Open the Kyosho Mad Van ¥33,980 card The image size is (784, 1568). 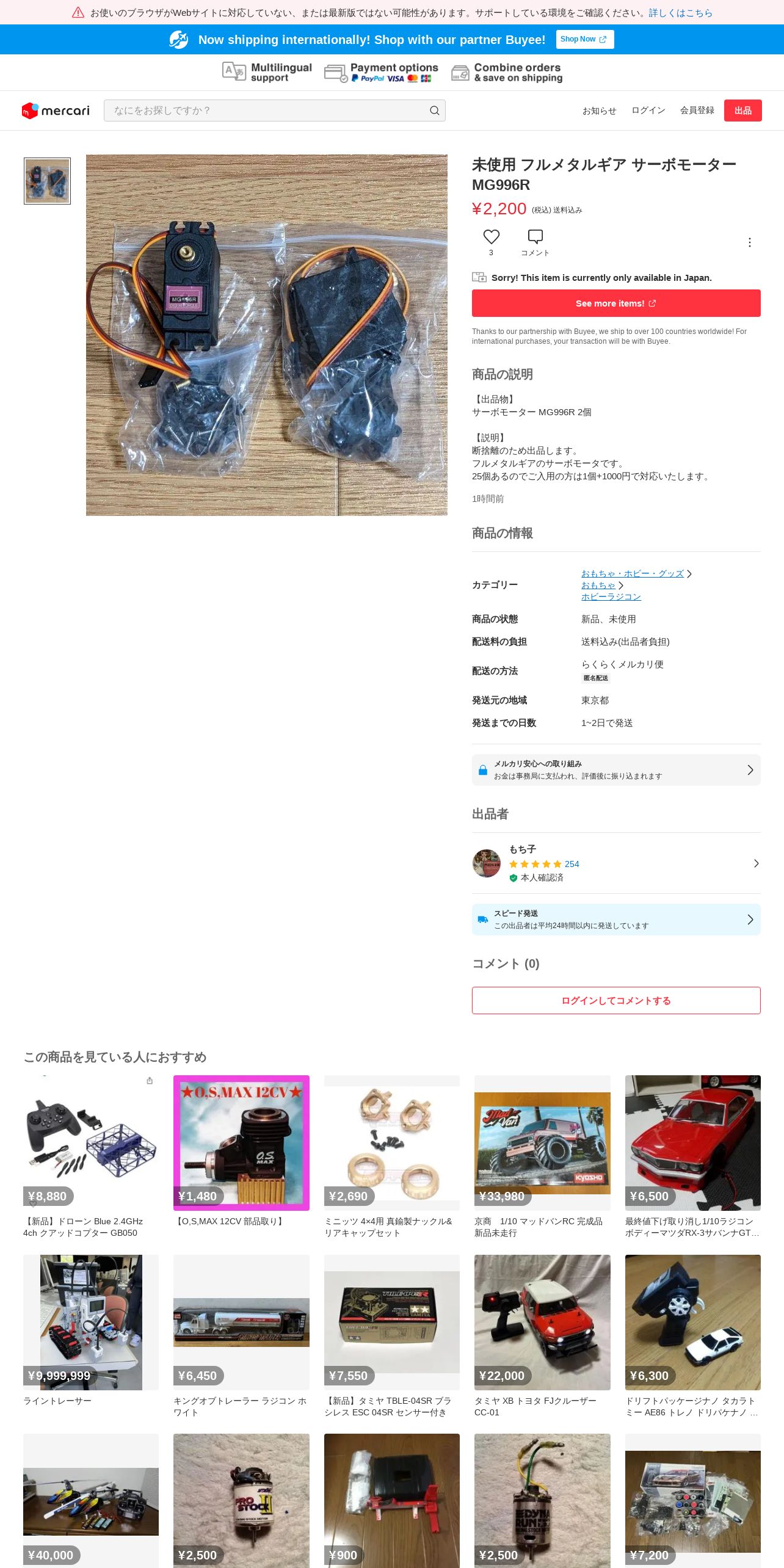pos(542,1156)
